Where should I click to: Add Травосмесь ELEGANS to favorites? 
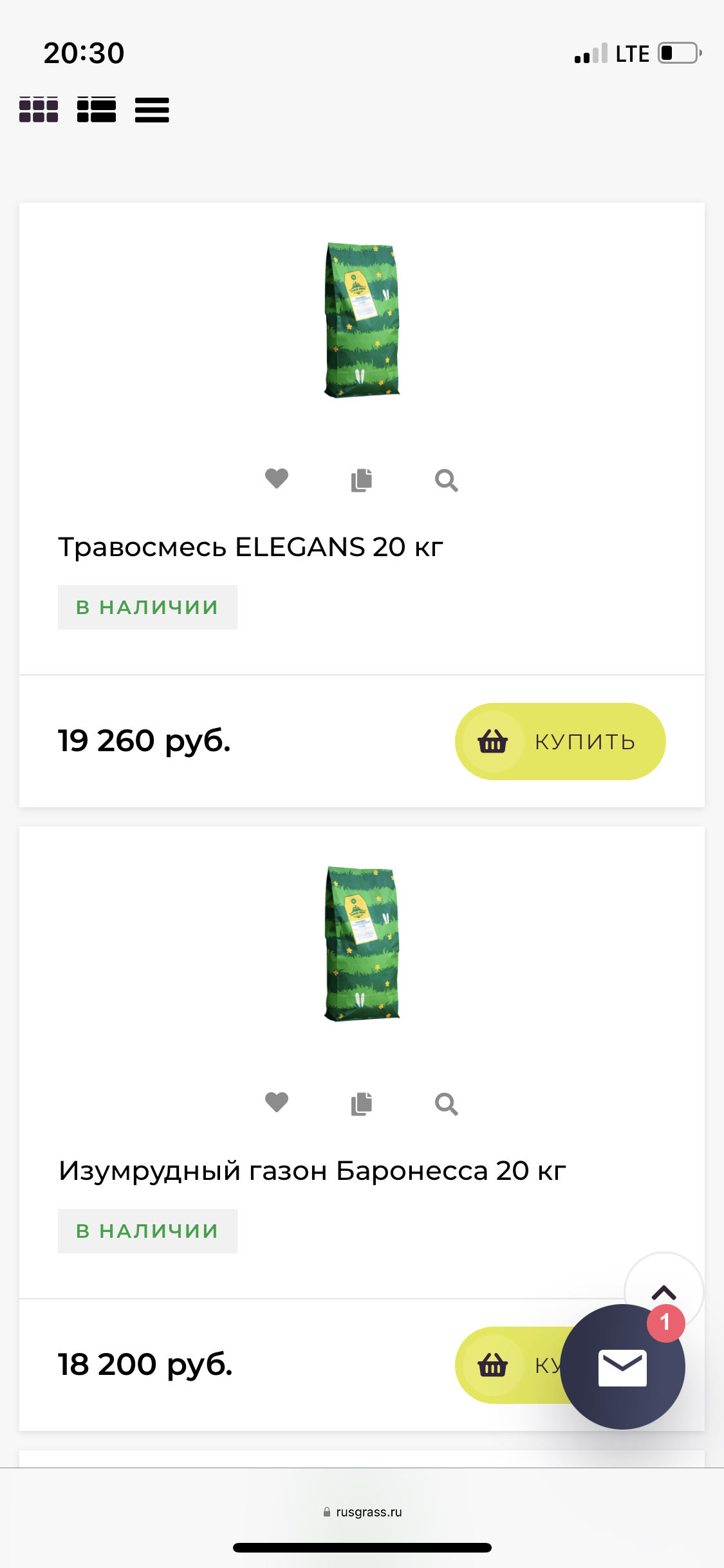tap(277, 478)
